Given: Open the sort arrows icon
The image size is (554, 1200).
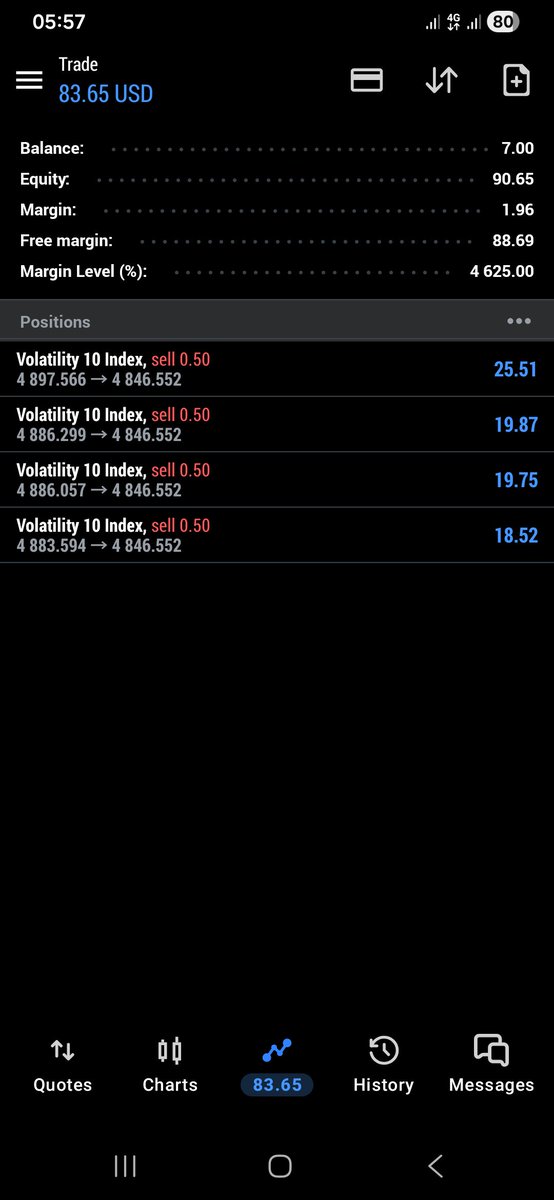Looking at the screenshot, I should [x=441, y=80].
